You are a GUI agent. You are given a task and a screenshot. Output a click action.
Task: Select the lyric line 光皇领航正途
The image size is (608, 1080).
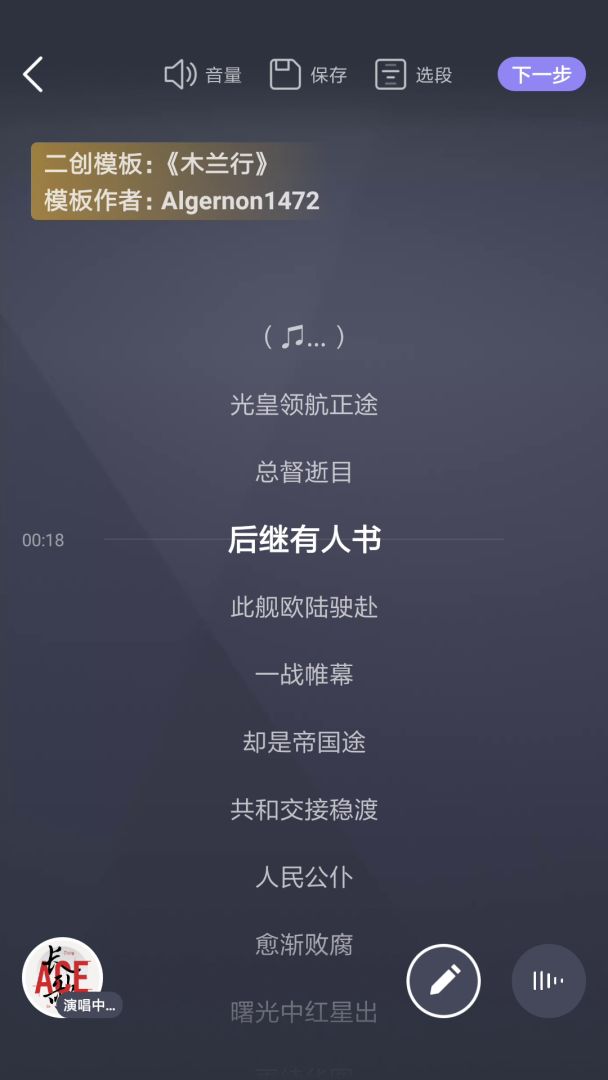(x=304, y=405)
